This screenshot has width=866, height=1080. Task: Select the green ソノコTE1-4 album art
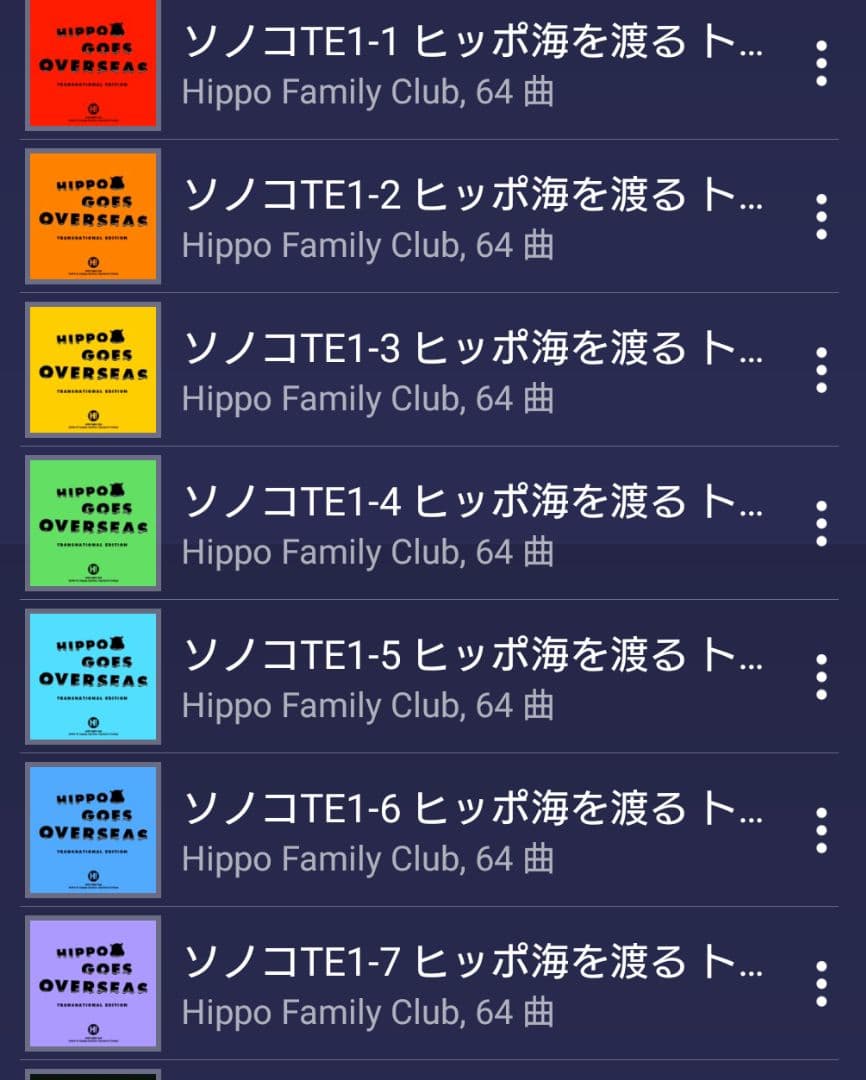click(91, 523)
